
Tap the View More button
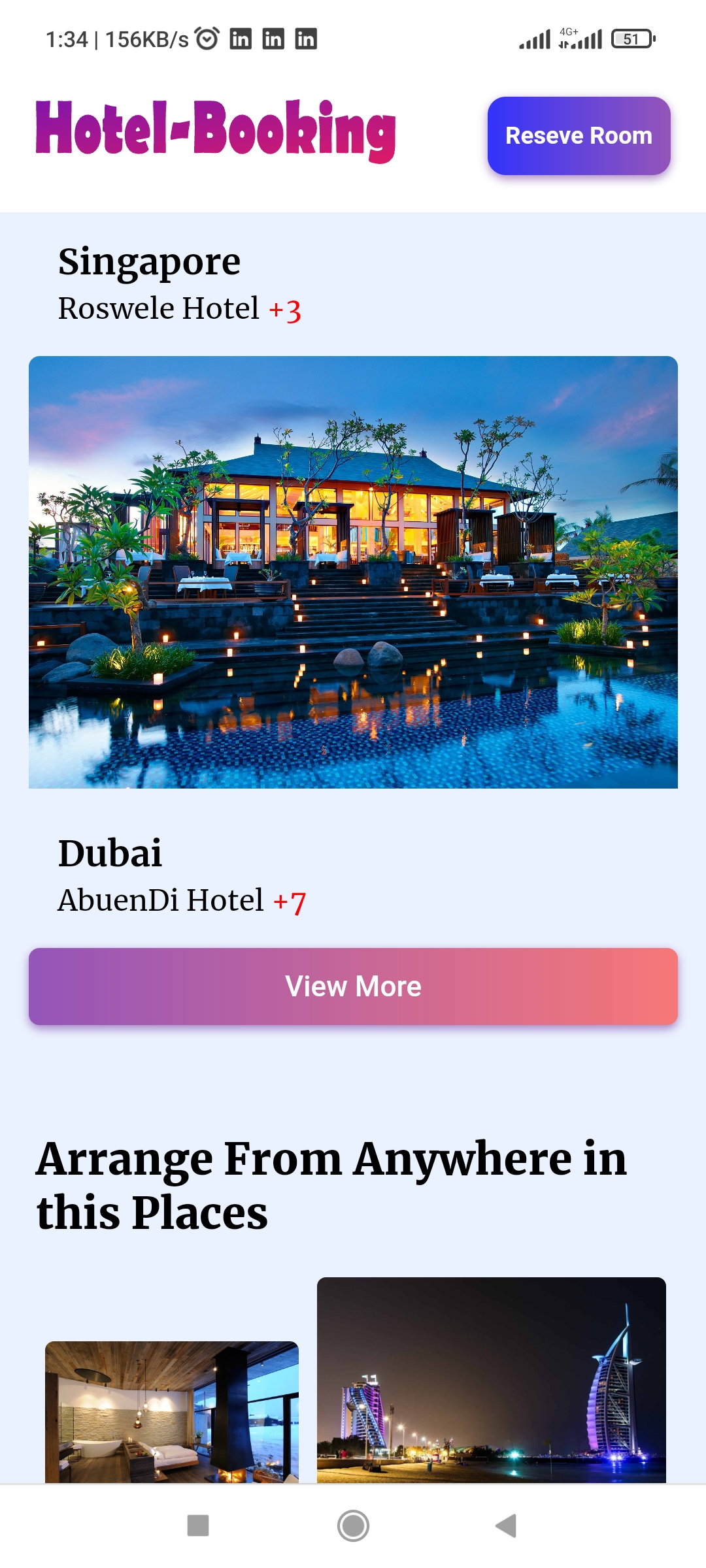click(353, 987)
